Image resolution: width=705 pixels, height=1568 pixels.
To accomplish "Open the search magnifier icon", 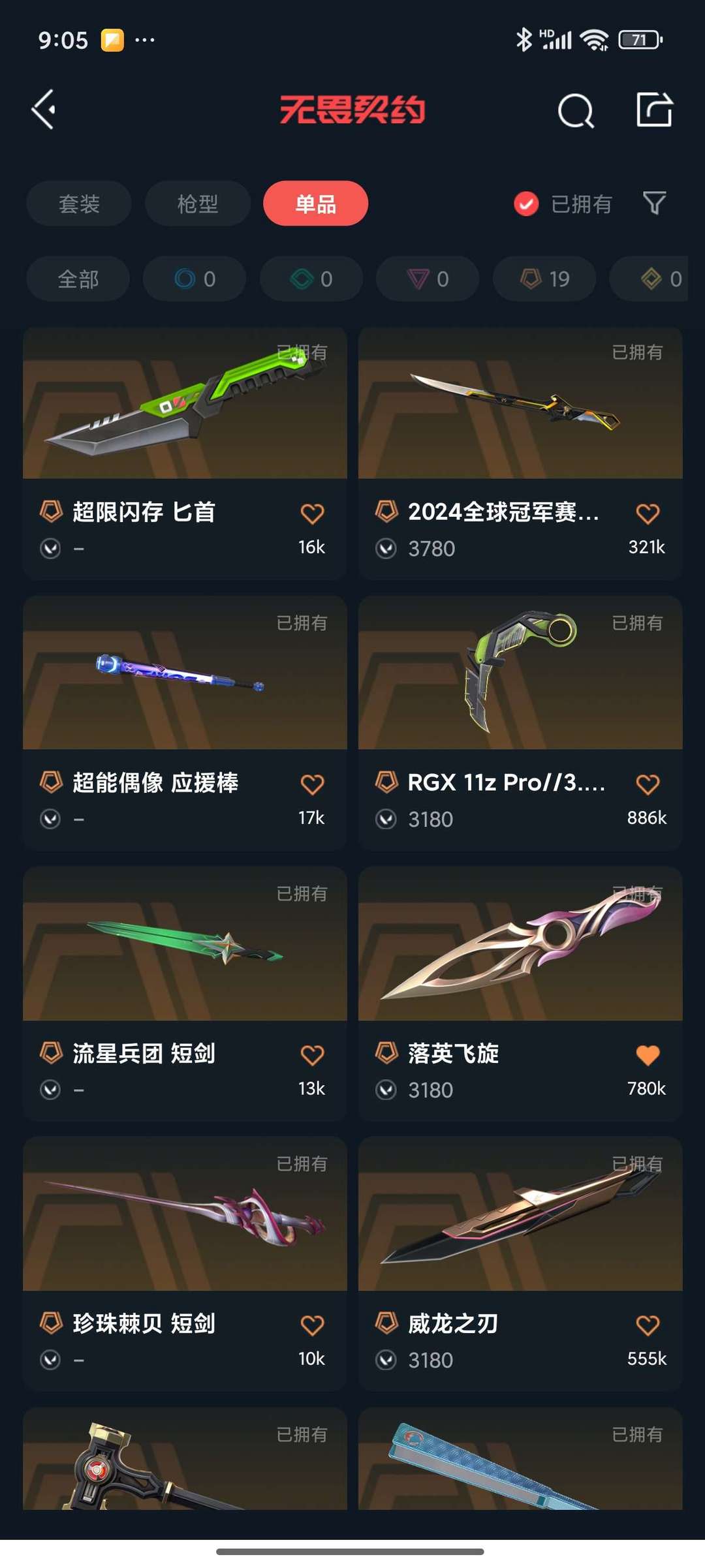I will [x=576, y=110].
